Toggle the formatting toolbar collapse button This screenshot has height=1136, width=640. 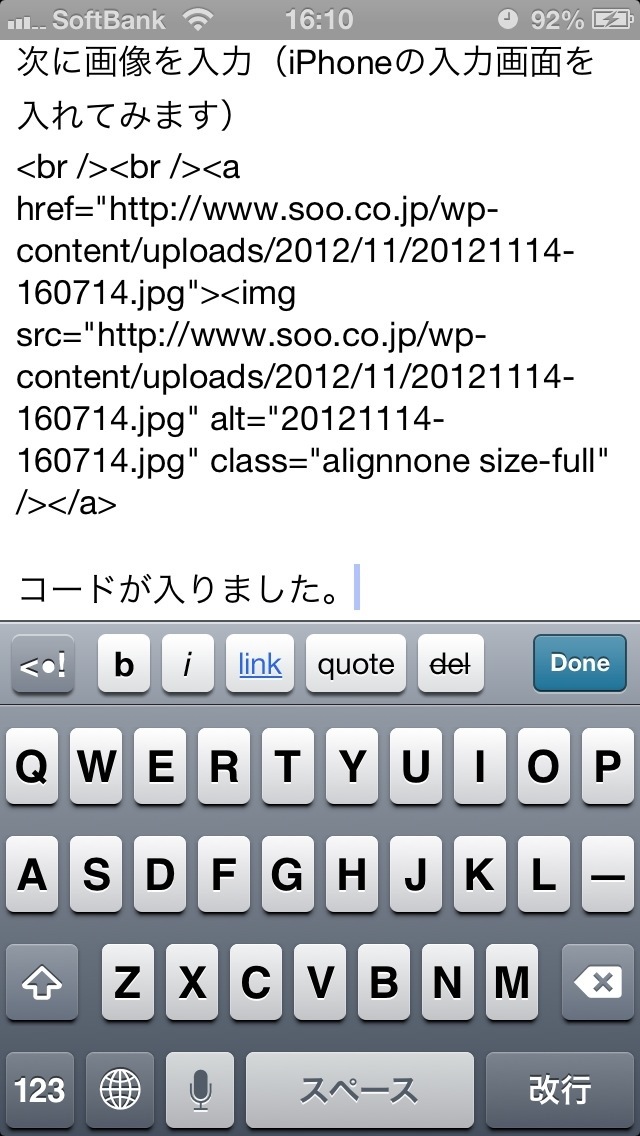pos(43,664)
